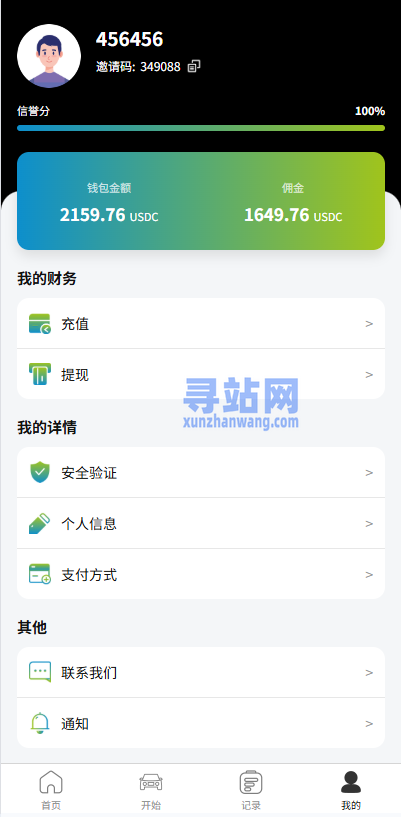
Task: Switch to the 首页 home tab
Action: (x=51, y=790)
